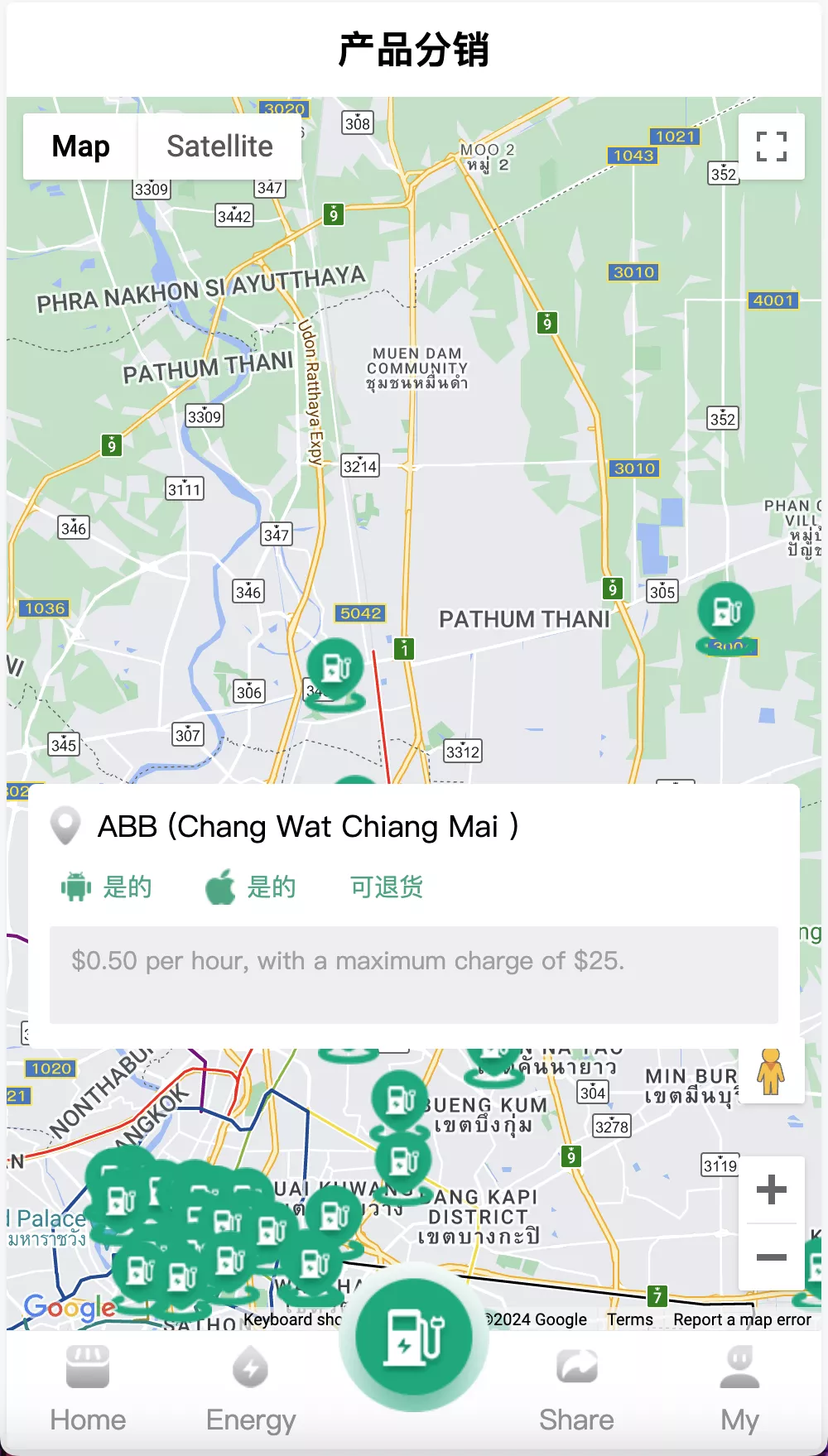This screenshot has width=828, height=1456.
Task: Select charging marker near route 5042
Action: 335,667
